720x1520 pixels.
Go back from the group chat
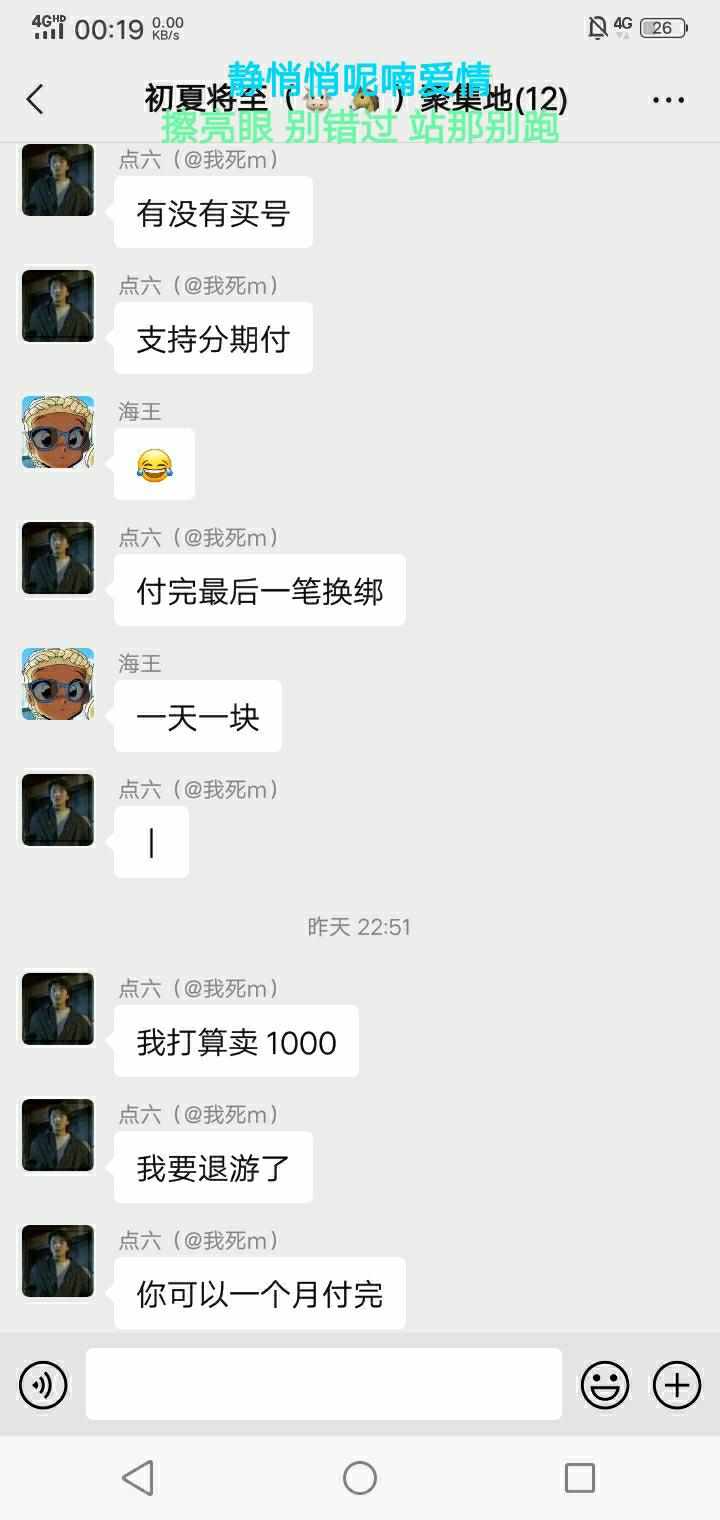pos(36,99)
